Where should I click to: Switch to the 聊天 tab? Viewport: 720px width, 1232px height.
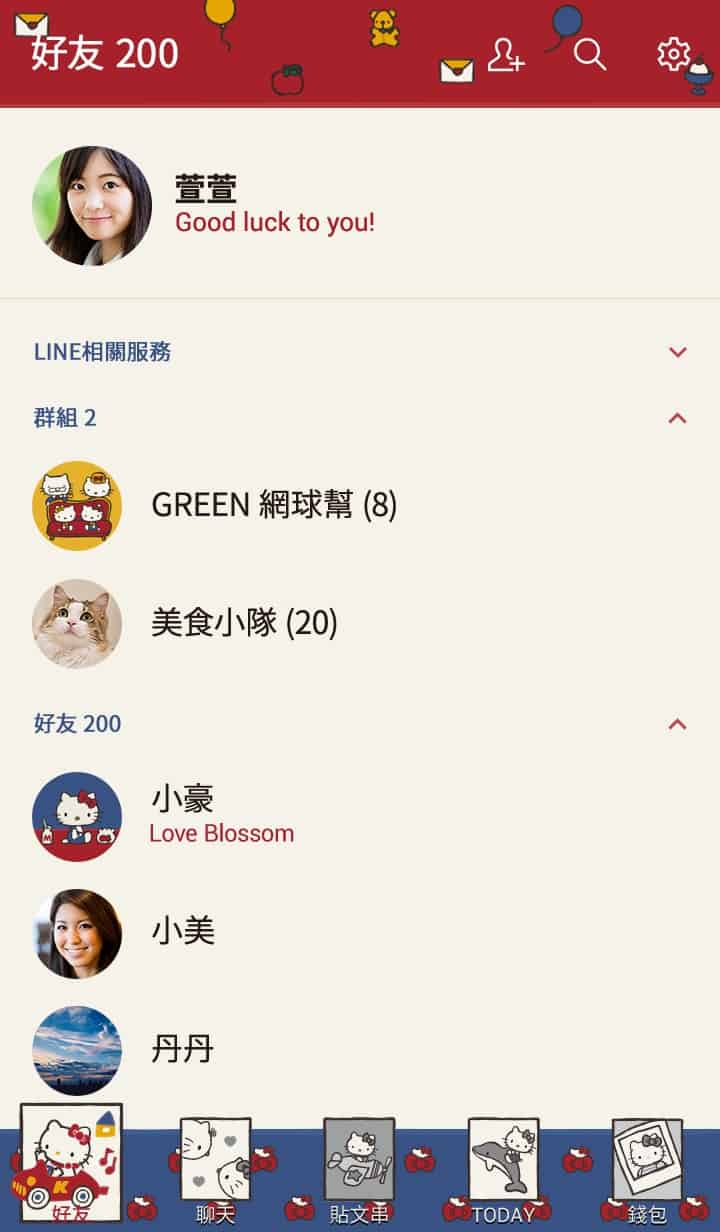[x=215, y=1172]
